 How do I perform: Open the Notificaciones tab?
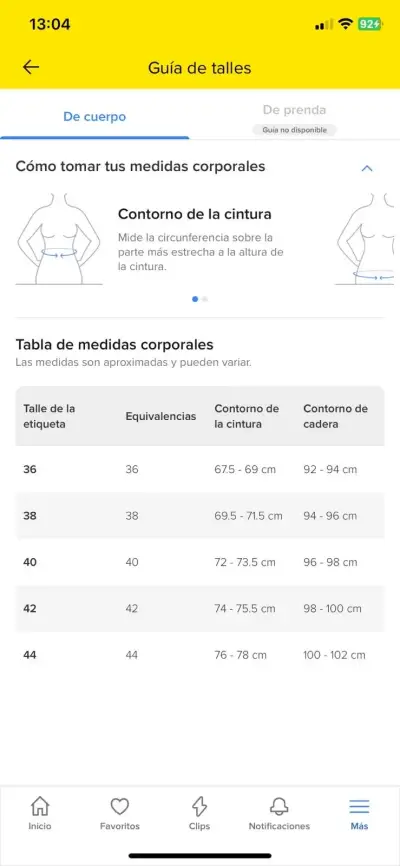coord(279,814)
